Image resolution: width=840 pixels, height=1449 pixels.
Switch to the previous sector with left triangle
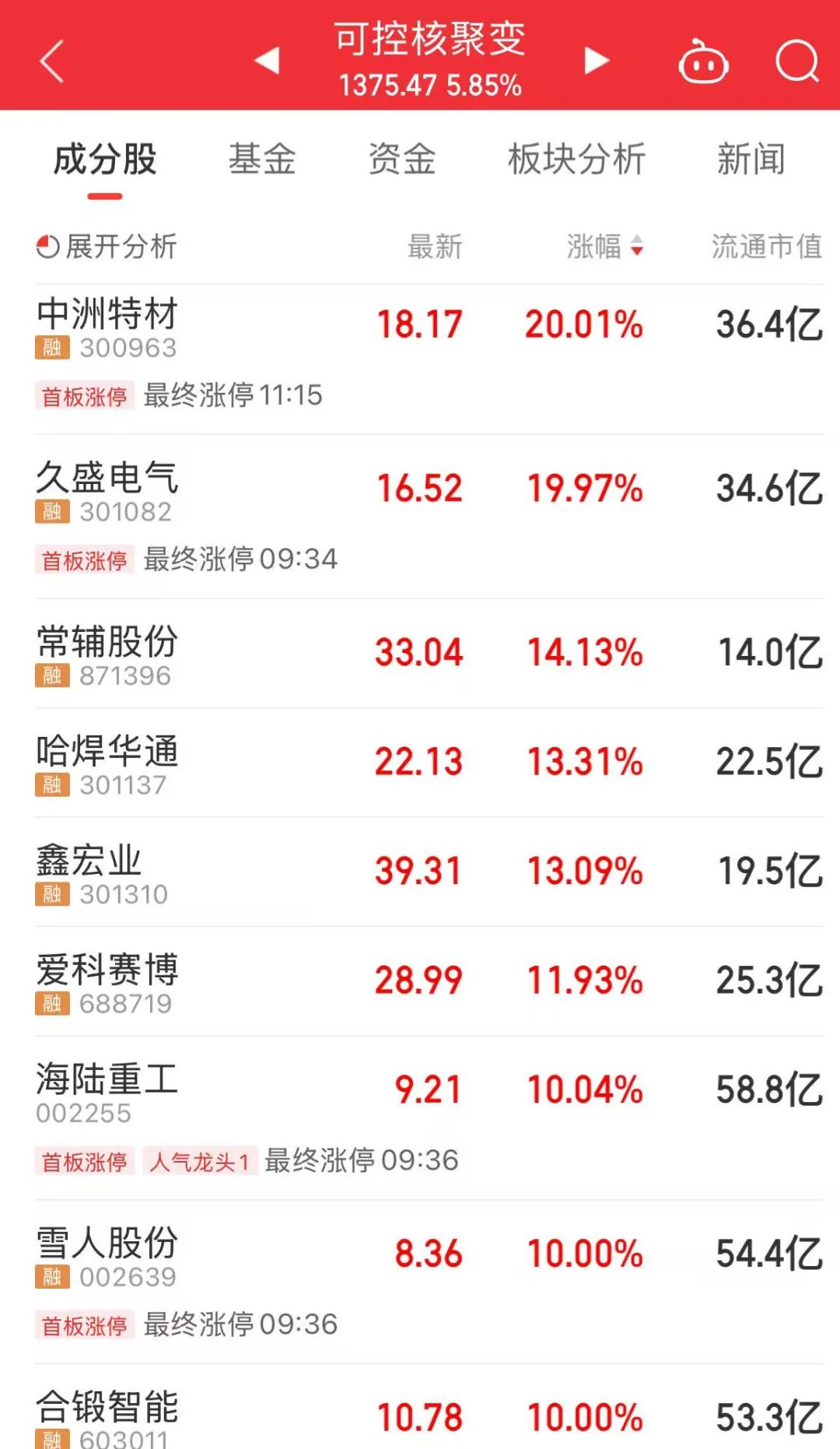pyautogui.click(x=267, y=60)
